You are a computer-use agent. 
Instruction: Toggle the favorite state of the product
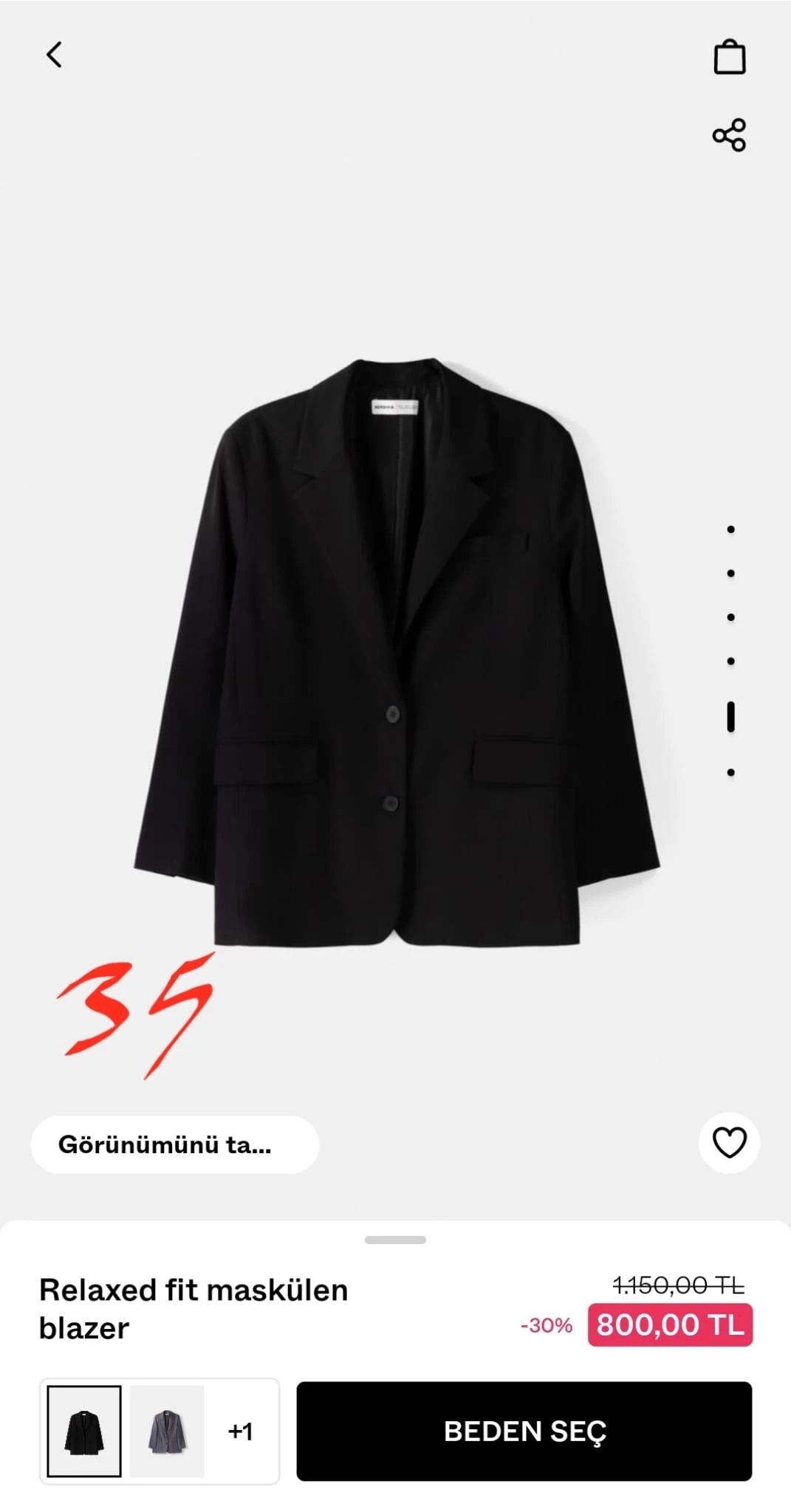(728, 1141)
